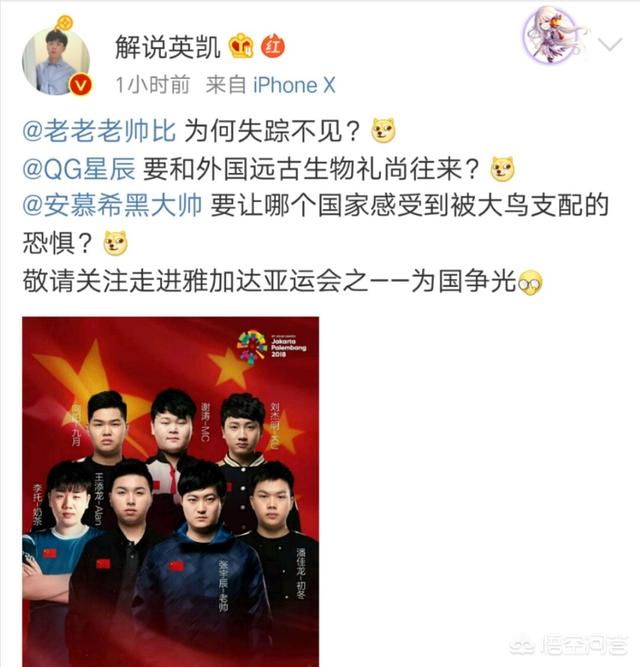View the attached Asian Games team poster

171,490
